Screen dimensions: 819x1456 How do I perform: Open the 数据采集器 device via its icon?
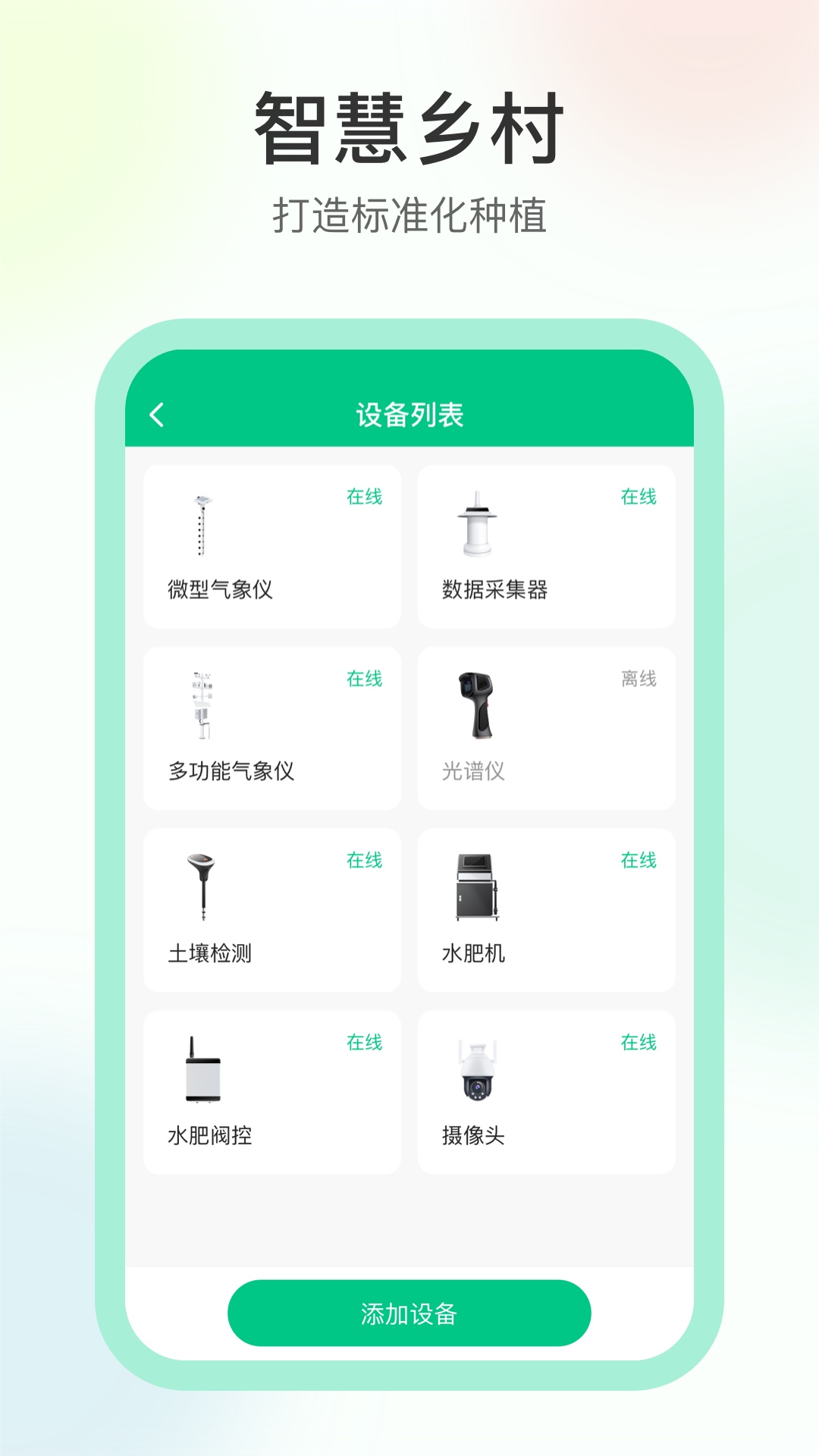[477, 523]
